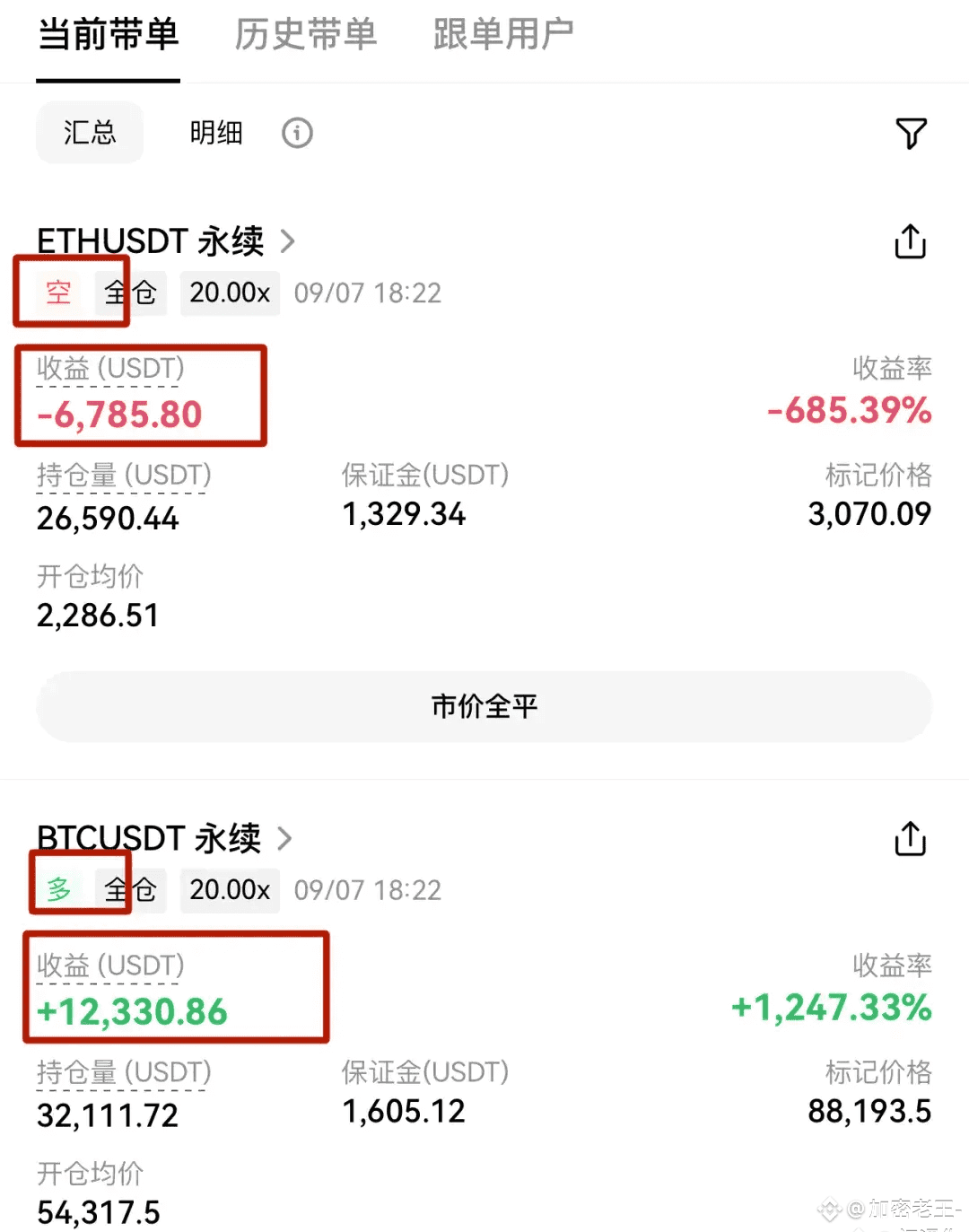Switch to 明细 view
This screenshot has width=969, height=1232.
216,133
